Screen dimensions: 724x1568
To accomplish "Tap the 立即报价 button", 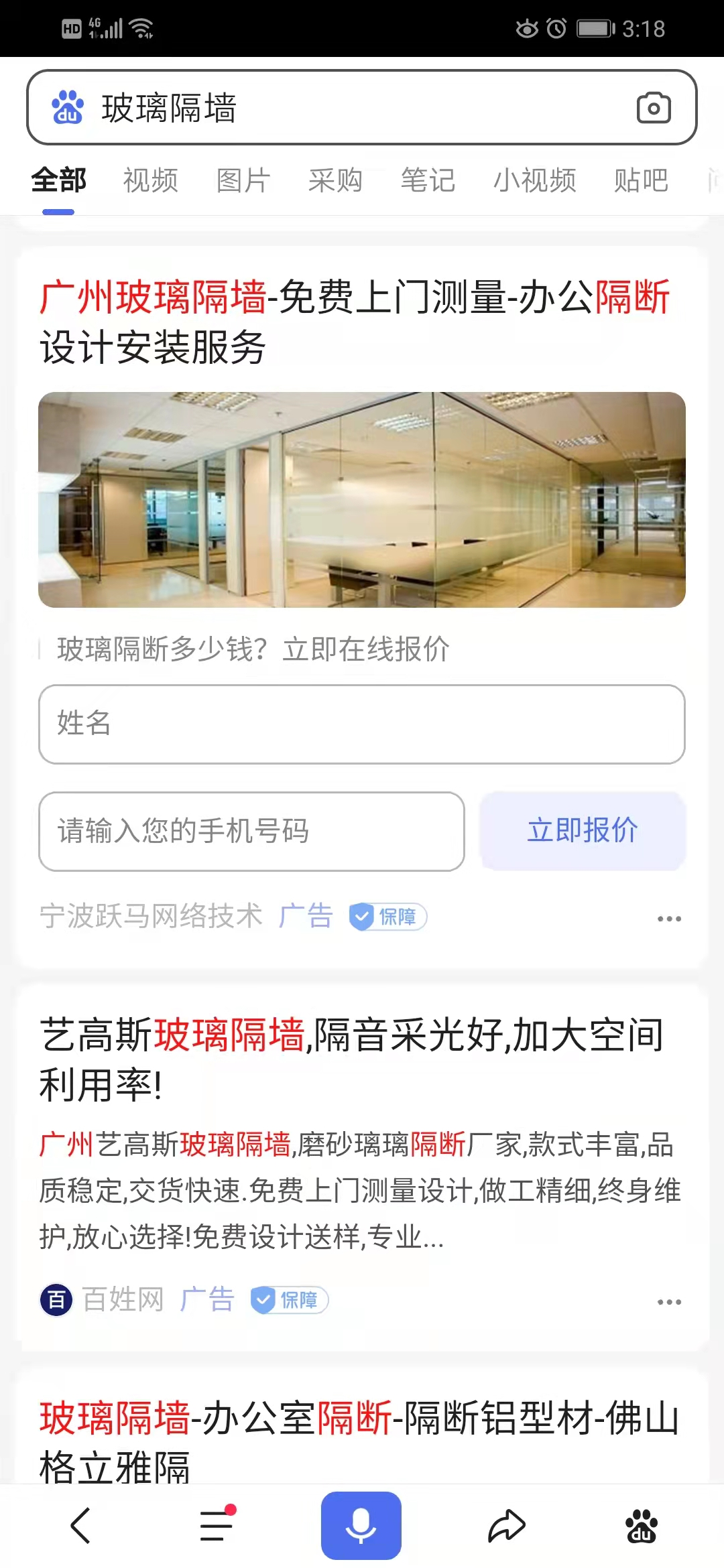I will [x=583, y=831].
